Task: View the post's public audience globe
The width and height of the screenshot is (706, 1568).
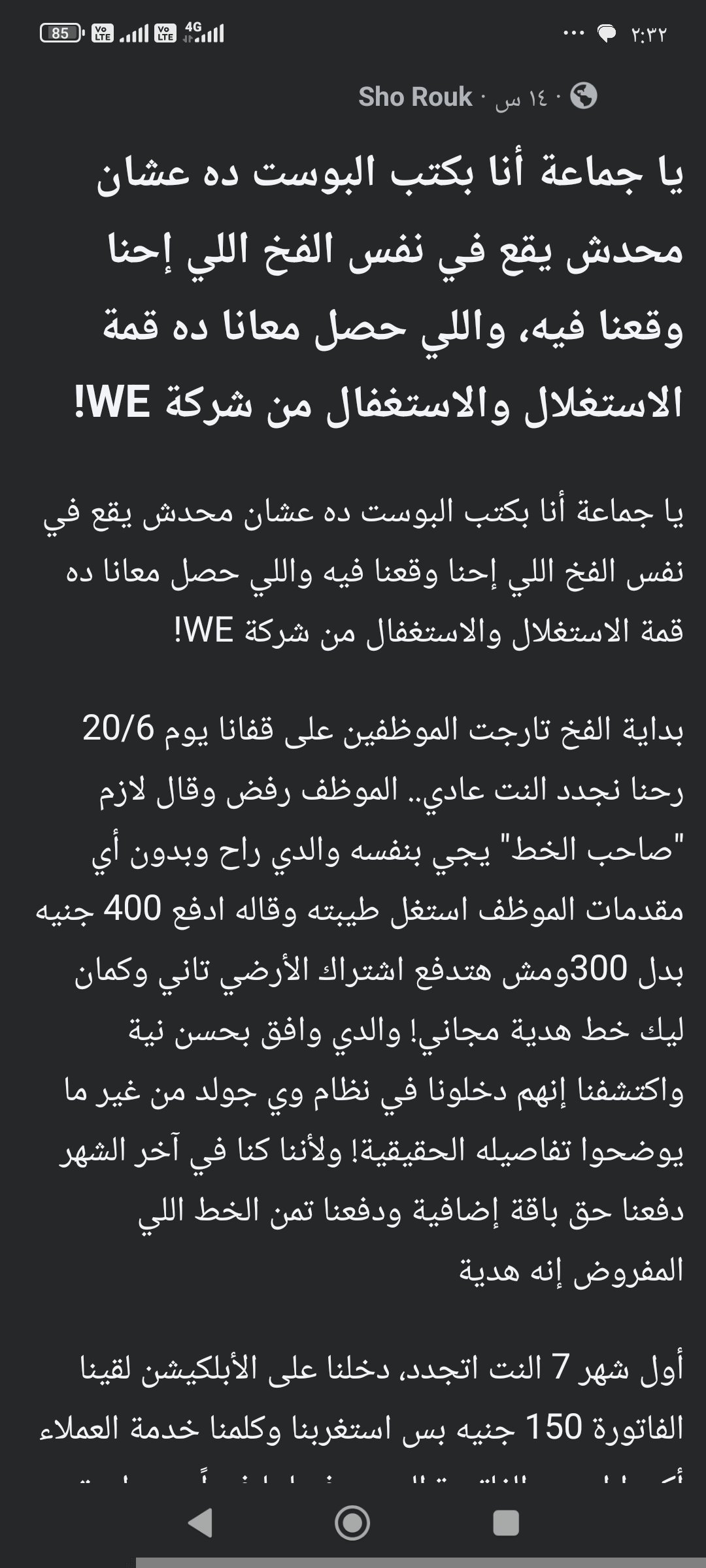Action: [x=583, y=97]
